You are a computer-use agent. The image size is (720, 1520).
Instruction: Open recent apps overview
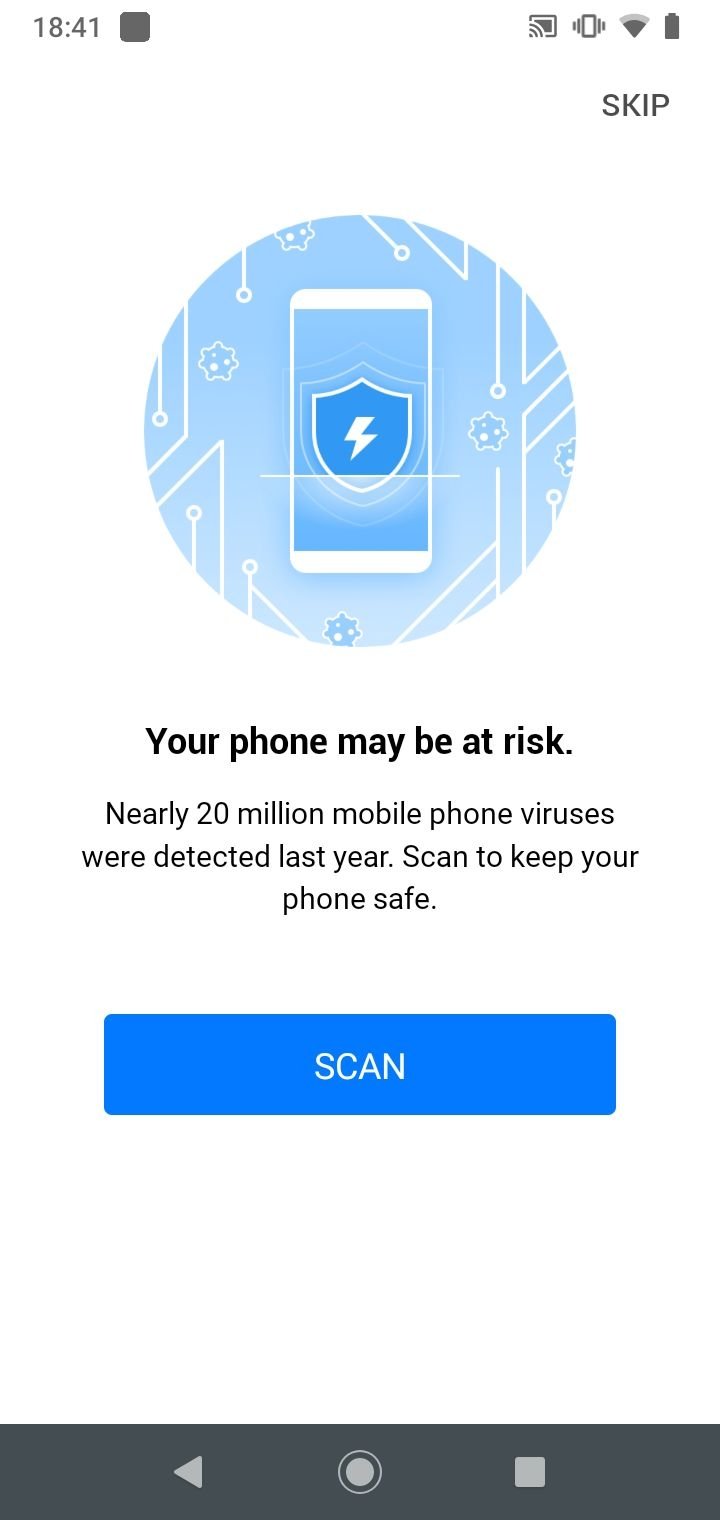tap(530, 1472)
